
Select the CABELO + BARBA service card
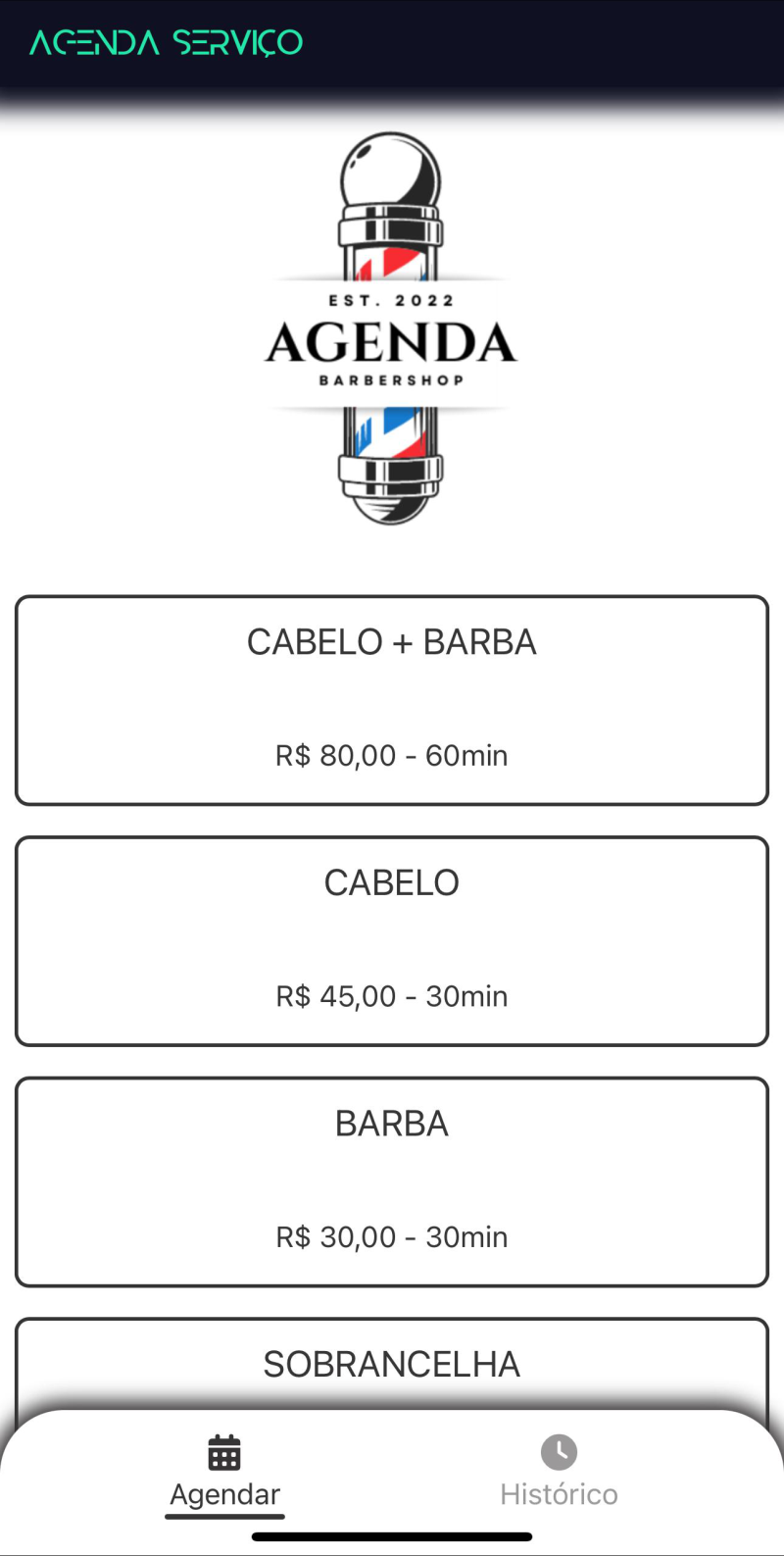coord(391,697)
